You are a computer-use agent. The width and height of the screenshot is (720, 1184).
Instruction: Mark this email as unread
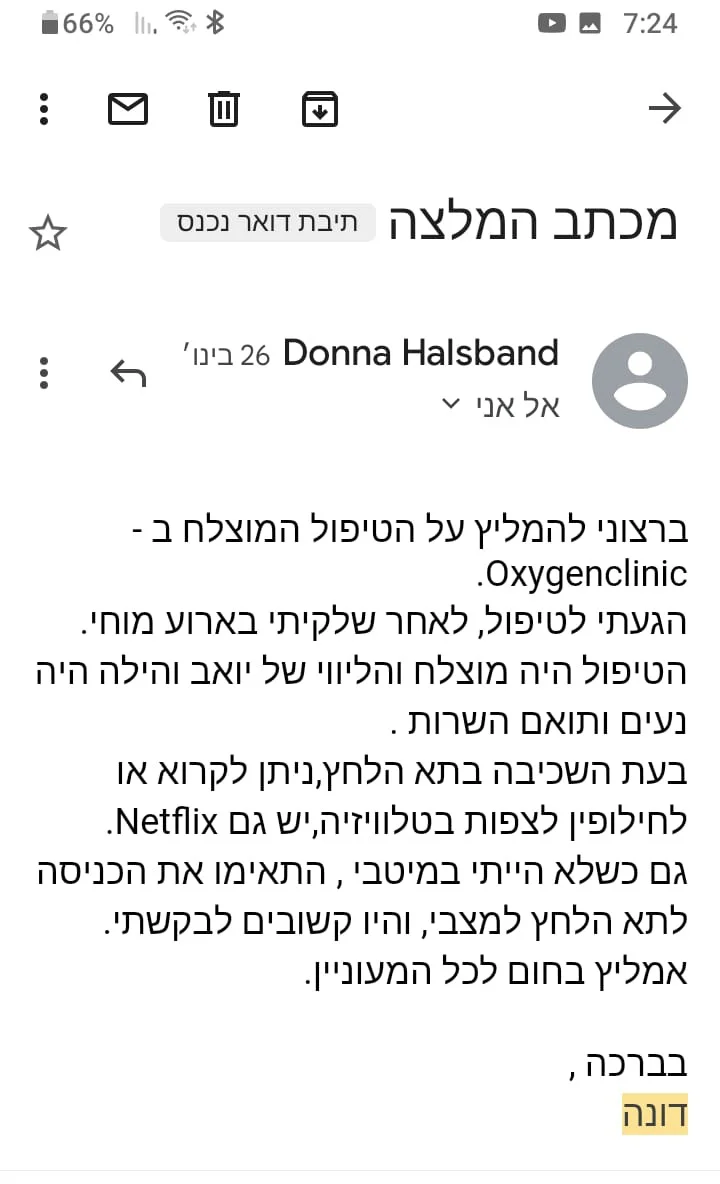click(128, 108)
